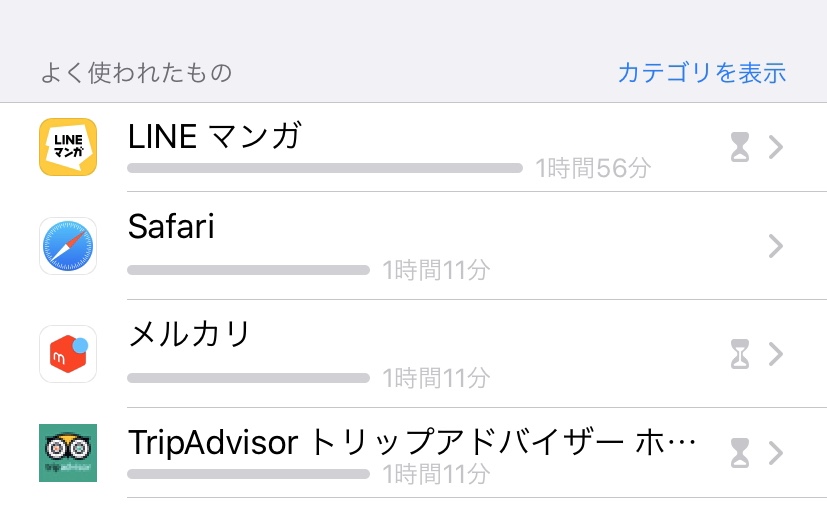This screenshot has height=506, width=827.
Task: Tap the カテゴリを表示 link
Action: point(701,73)
